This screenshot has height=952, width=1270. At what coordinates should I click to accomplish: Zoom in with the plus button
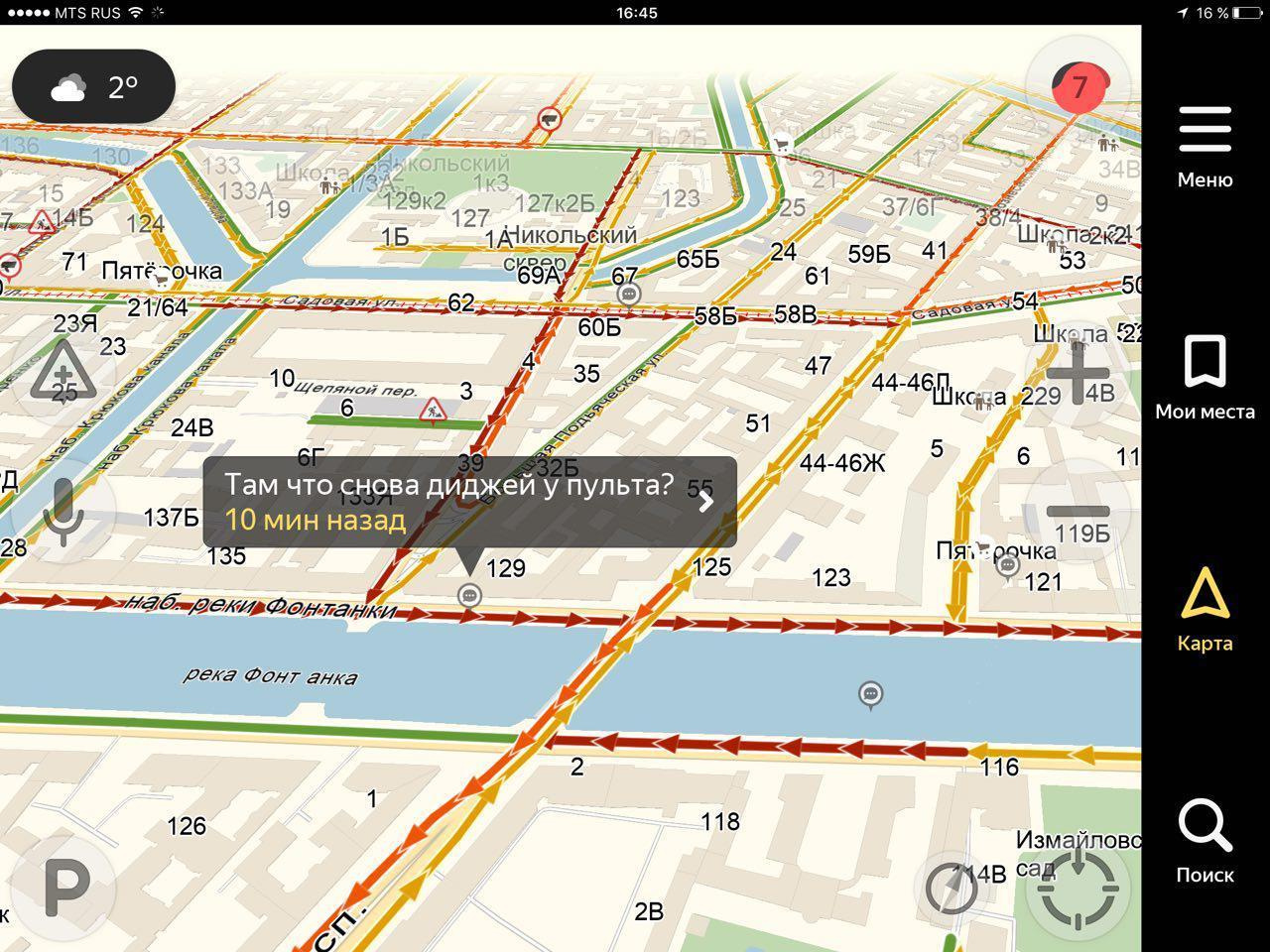click(1078, 375)
